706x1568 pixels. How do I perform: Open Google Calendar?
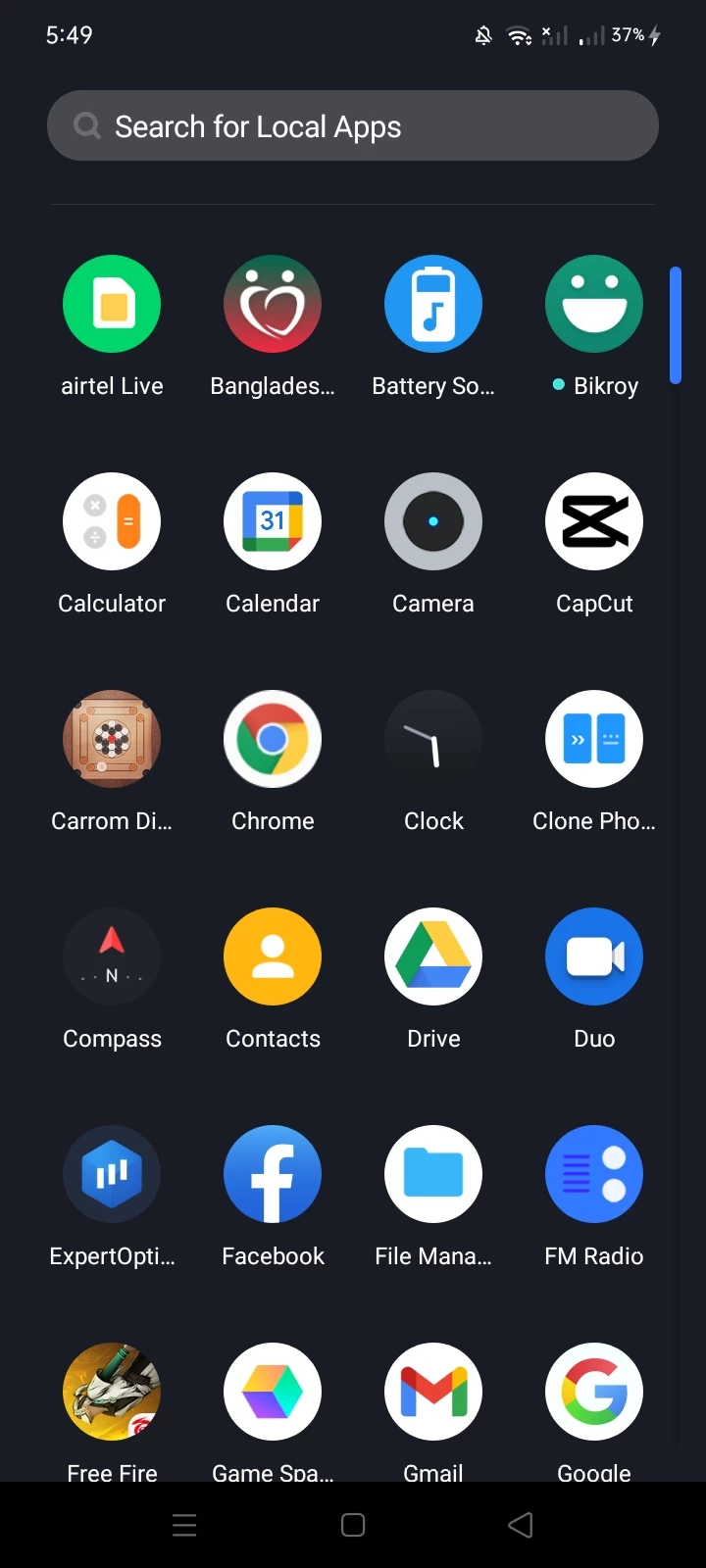[273, 521]
